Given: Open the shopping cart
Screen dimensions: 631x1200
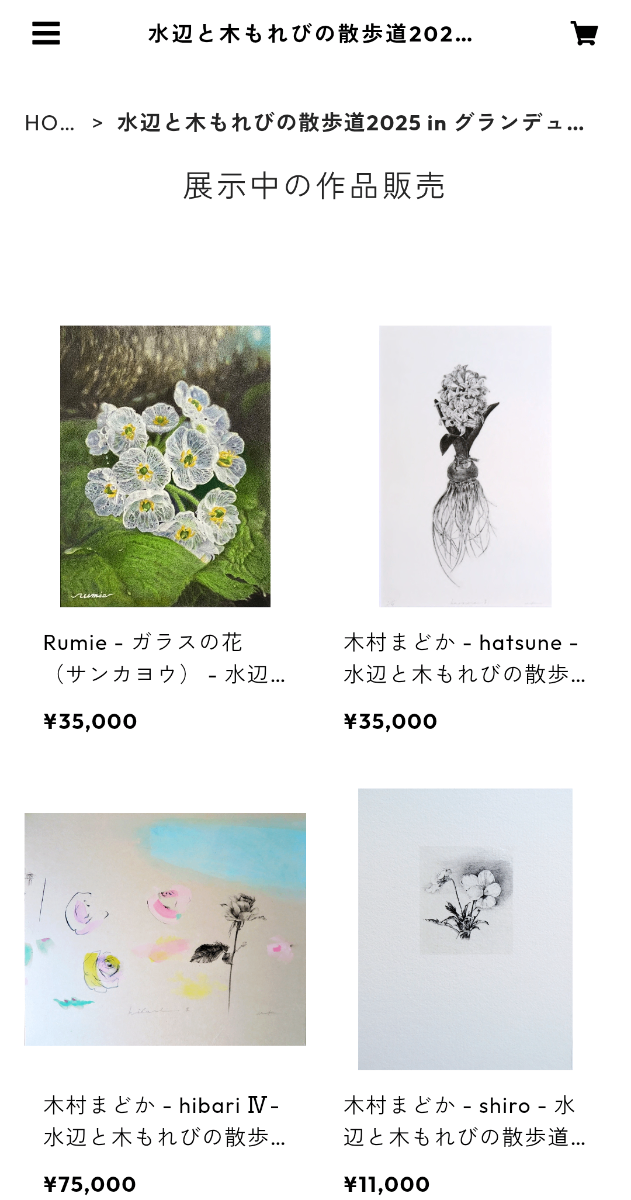Looking at the screenshot, I should click(584, 34).
